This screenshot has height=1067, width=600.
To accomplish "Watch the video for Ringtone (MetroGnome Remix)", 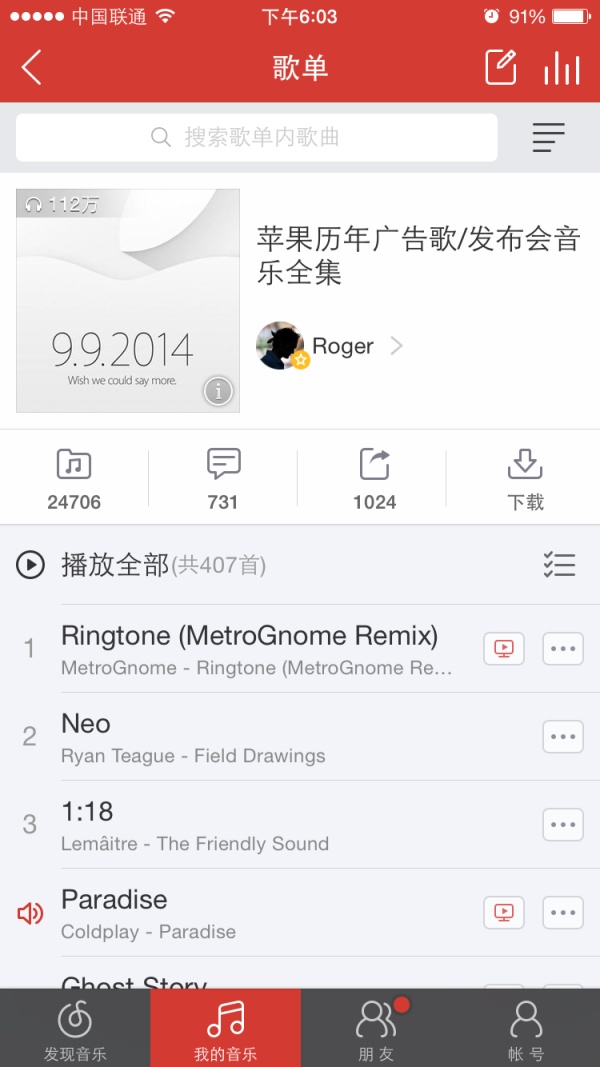I will coord(504,649).
